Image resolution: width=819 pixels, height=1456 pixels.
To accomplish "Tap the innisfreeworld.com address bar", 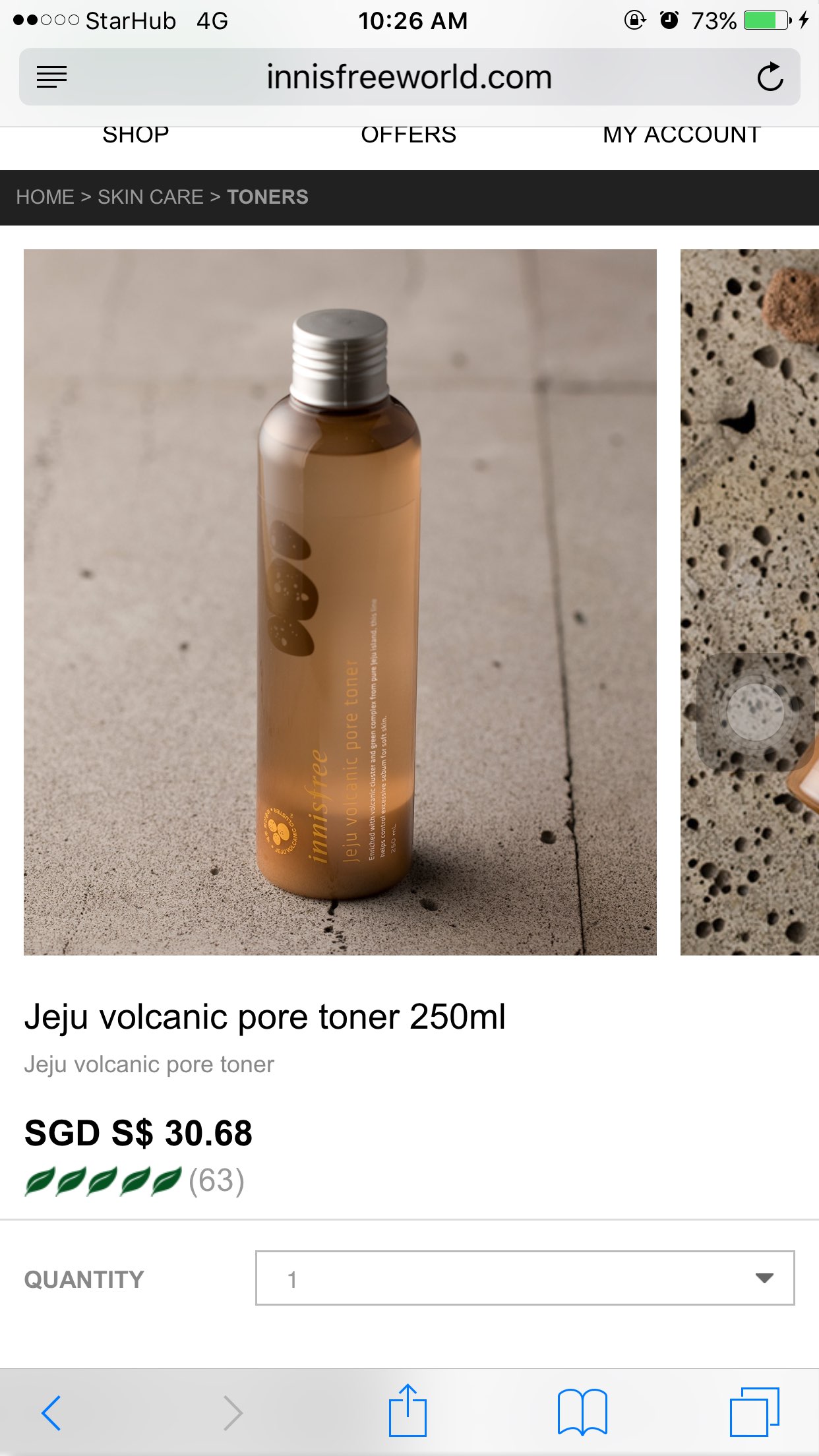I will [409, 77].
